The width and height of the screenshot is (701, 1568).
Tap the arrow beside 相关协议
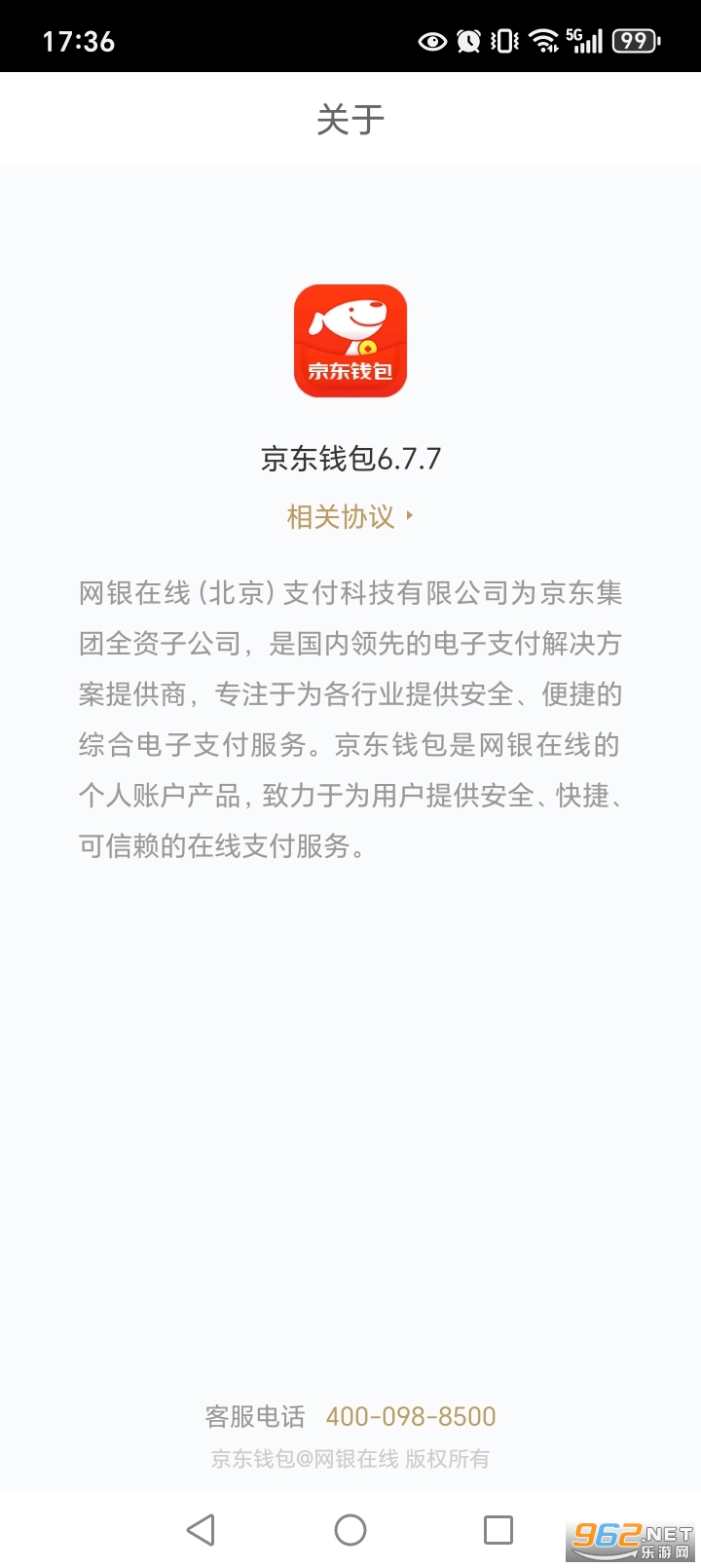pyautogui.click(x=411, y=517)
